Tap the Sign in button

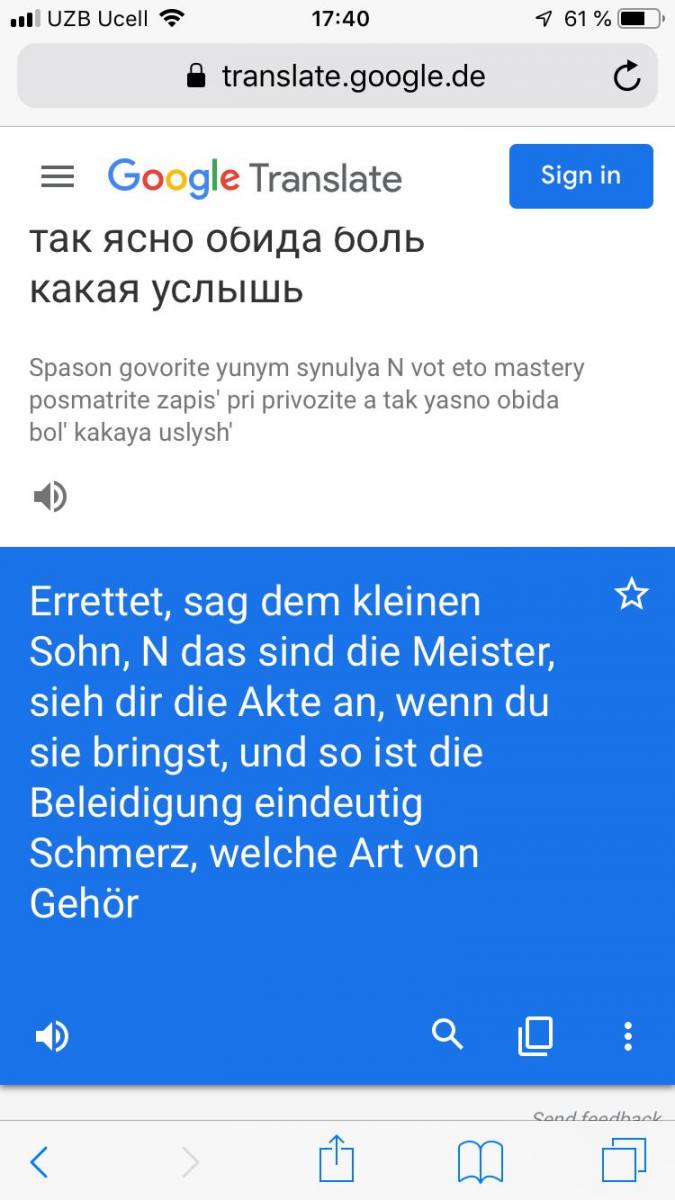coord(581,176)
